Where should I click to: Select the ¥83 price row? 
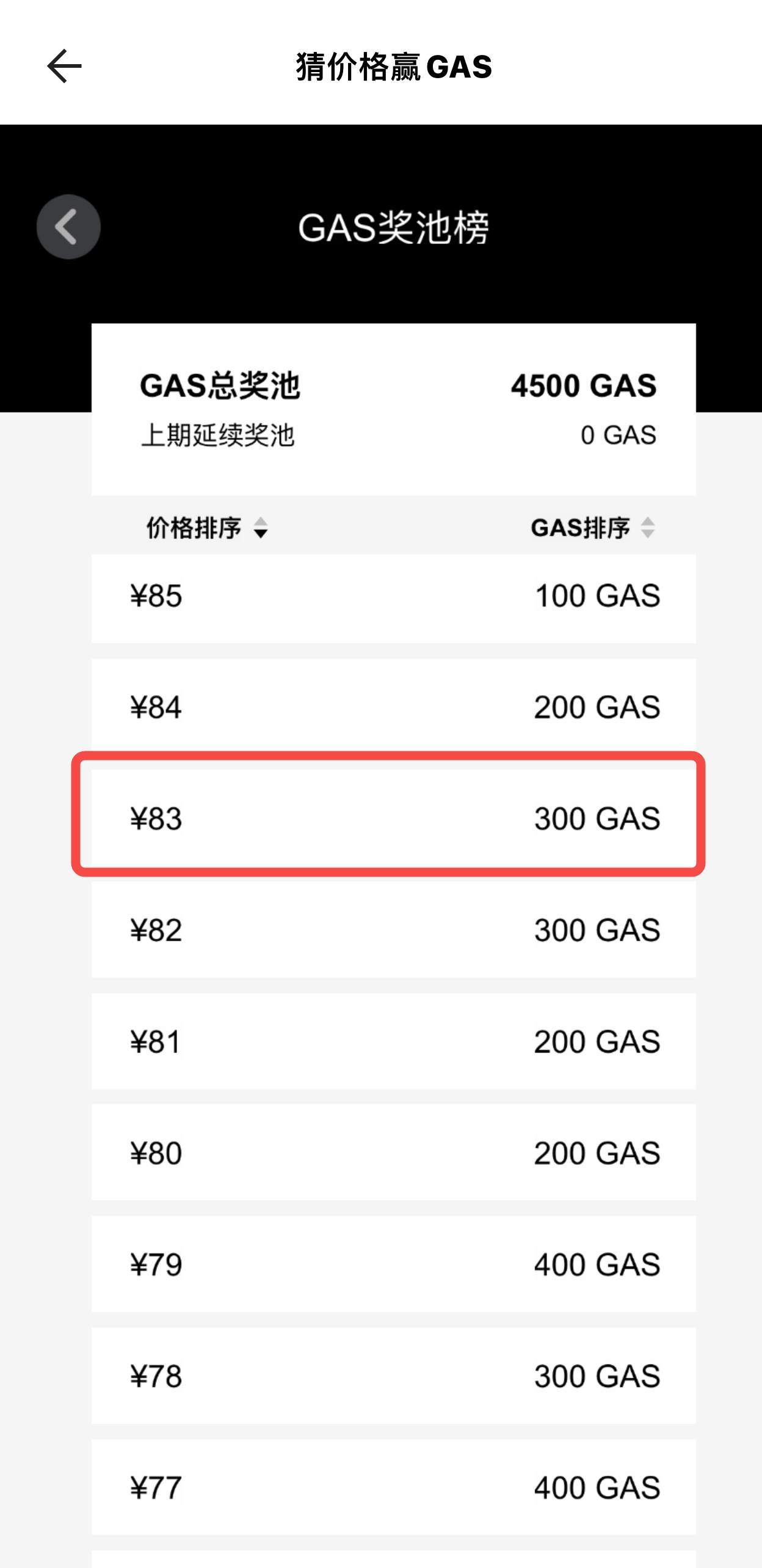pos(393,817)
